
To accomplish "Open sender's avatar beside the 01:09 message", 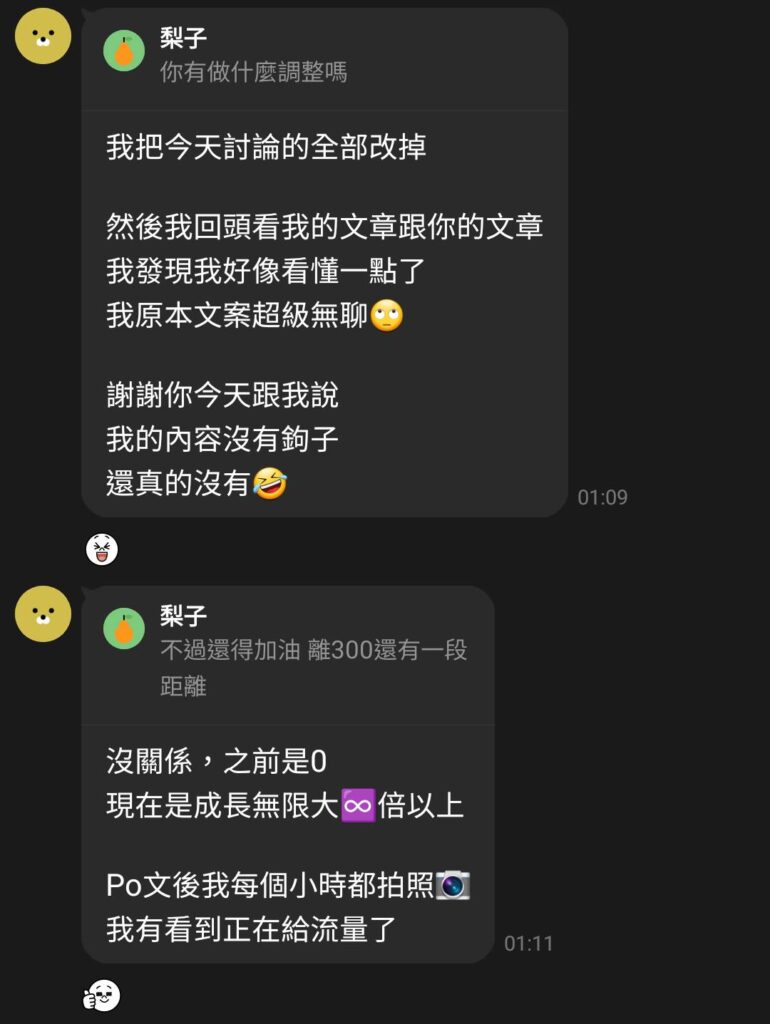I will [43, 36].
